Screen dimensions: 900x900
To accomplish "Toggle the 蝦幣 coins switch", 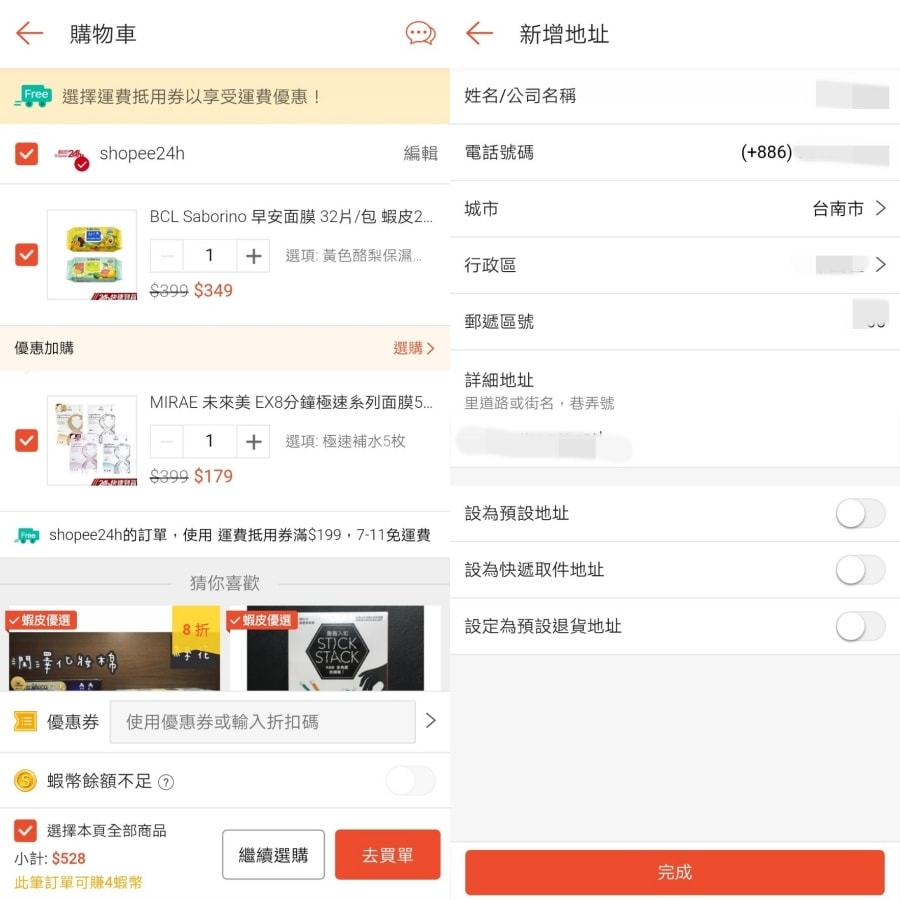I will coord(410,781).
